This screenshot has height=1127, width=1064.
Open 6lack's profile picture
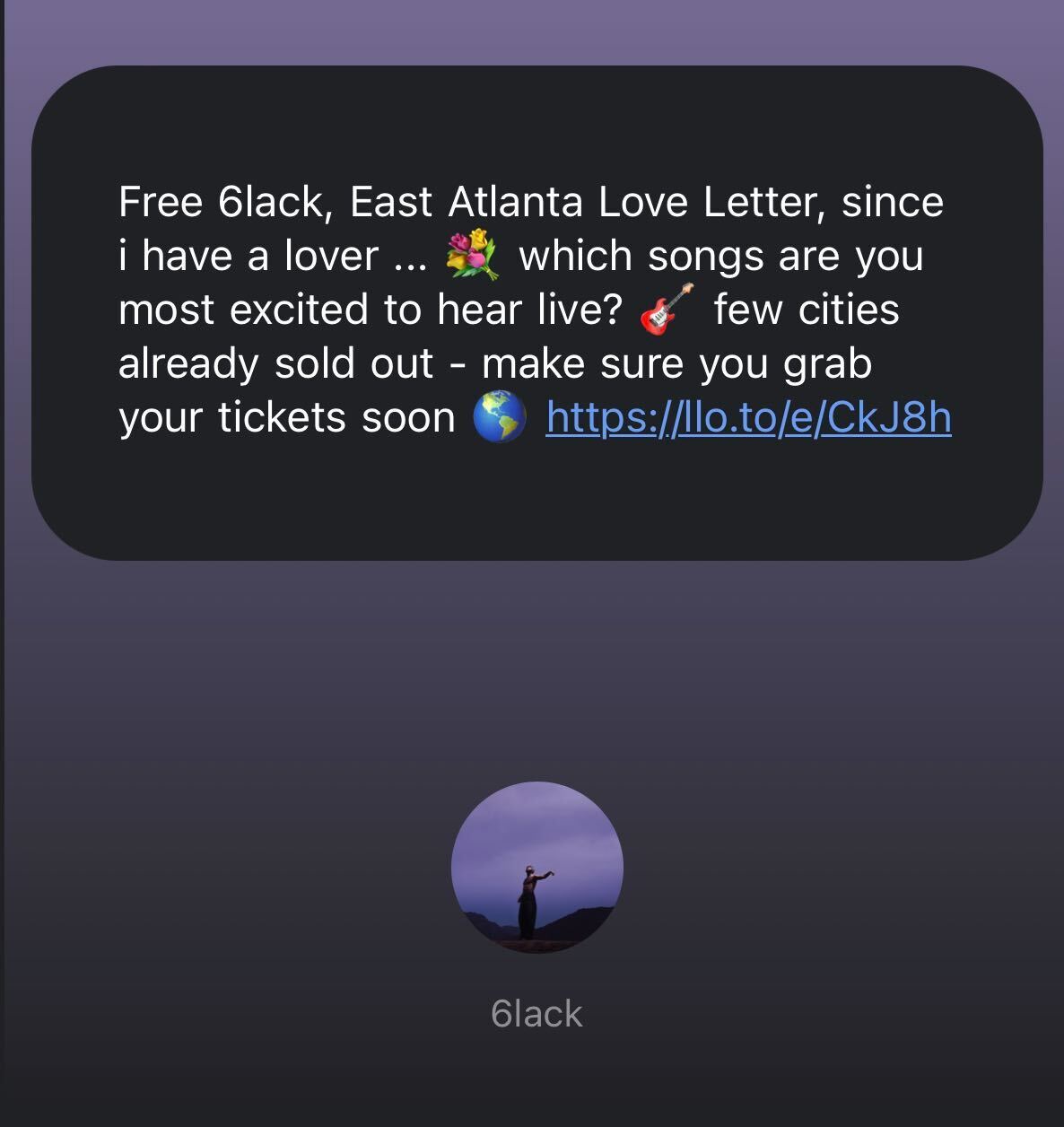(x=536, y=867)
